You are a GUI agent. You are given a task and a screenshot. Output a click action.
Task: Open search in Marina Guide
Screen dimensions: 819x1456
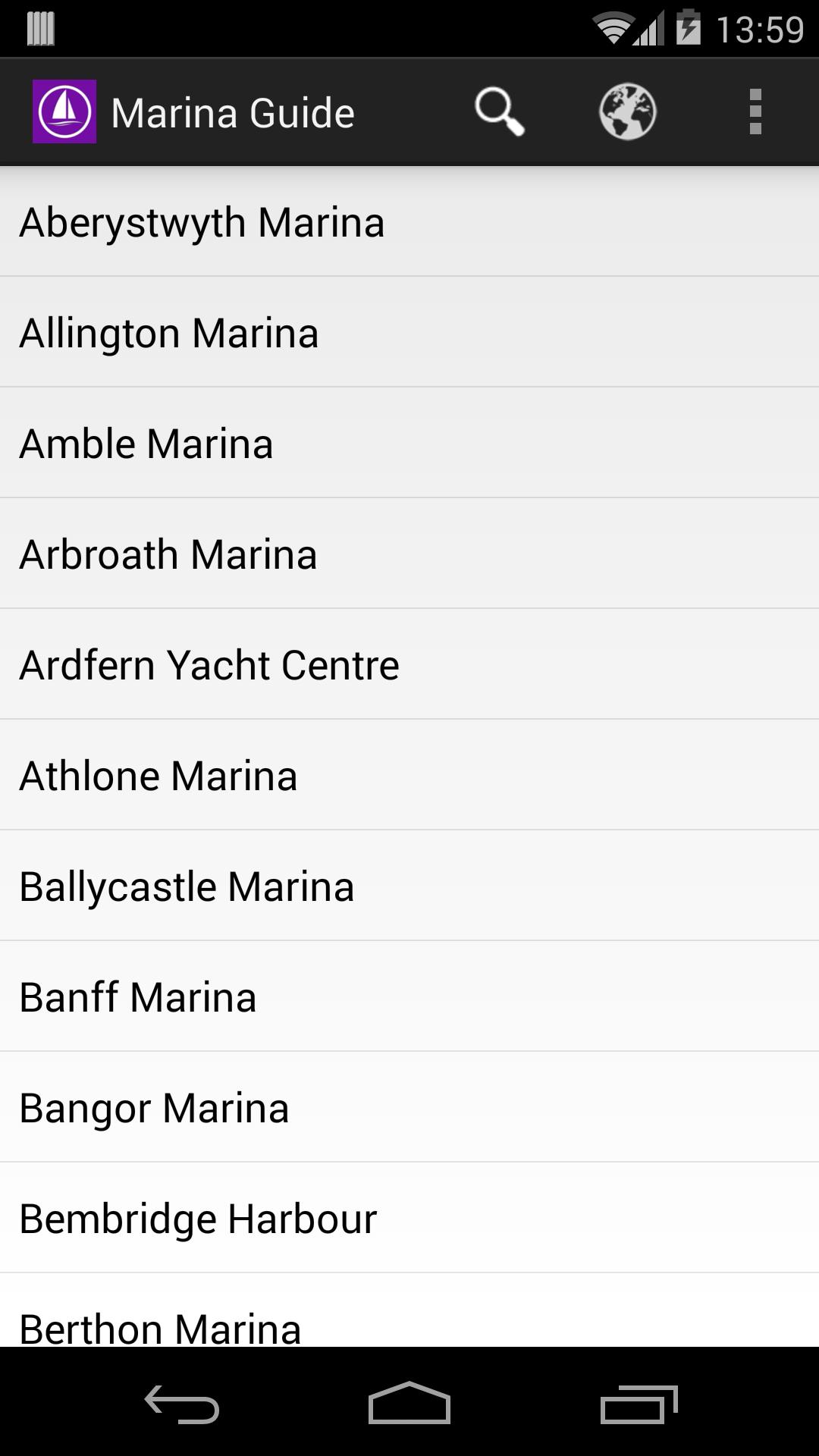[499, 111]
